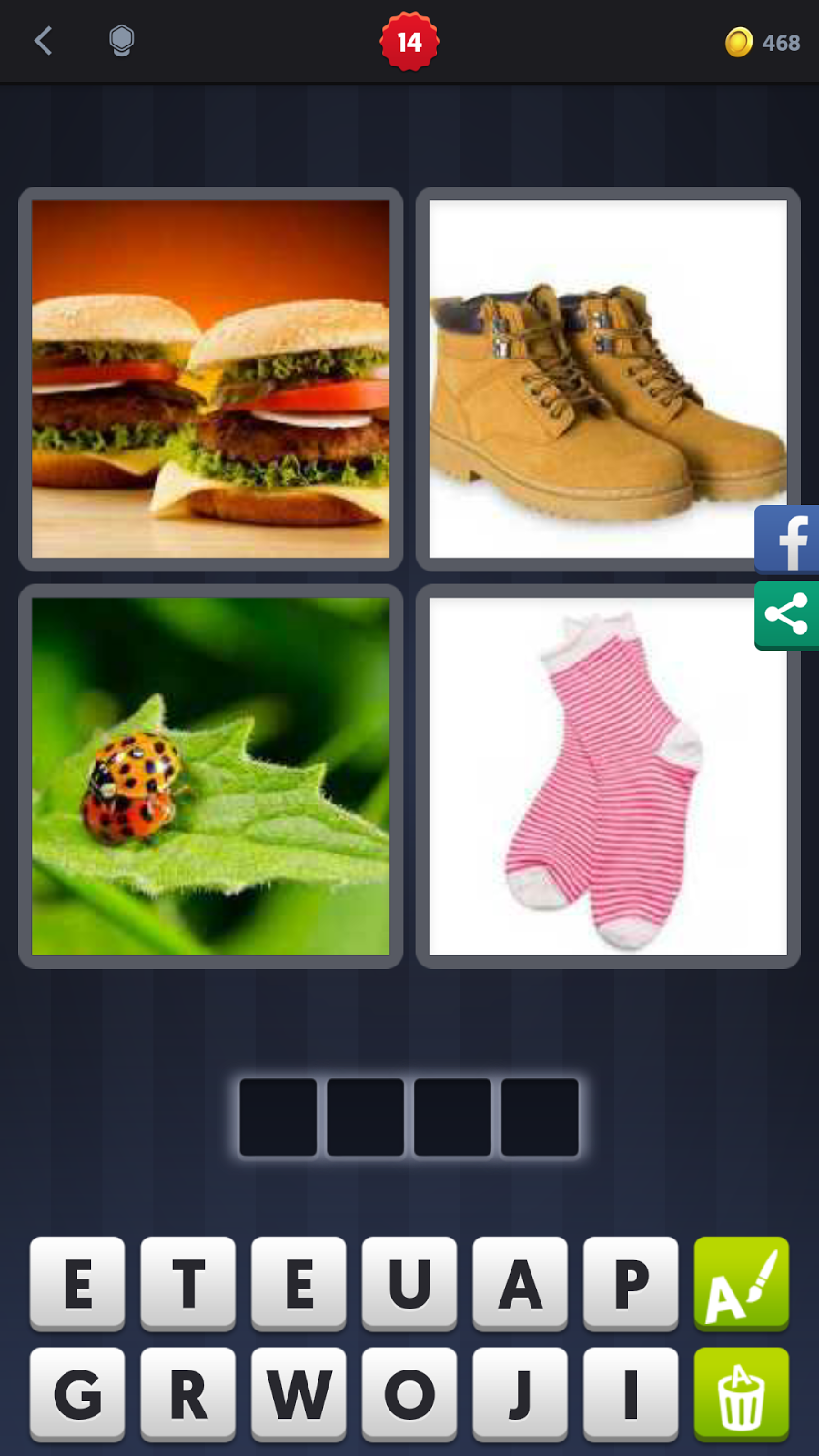Enlarge the ladybugs on leaf picture

click(210, 776)
